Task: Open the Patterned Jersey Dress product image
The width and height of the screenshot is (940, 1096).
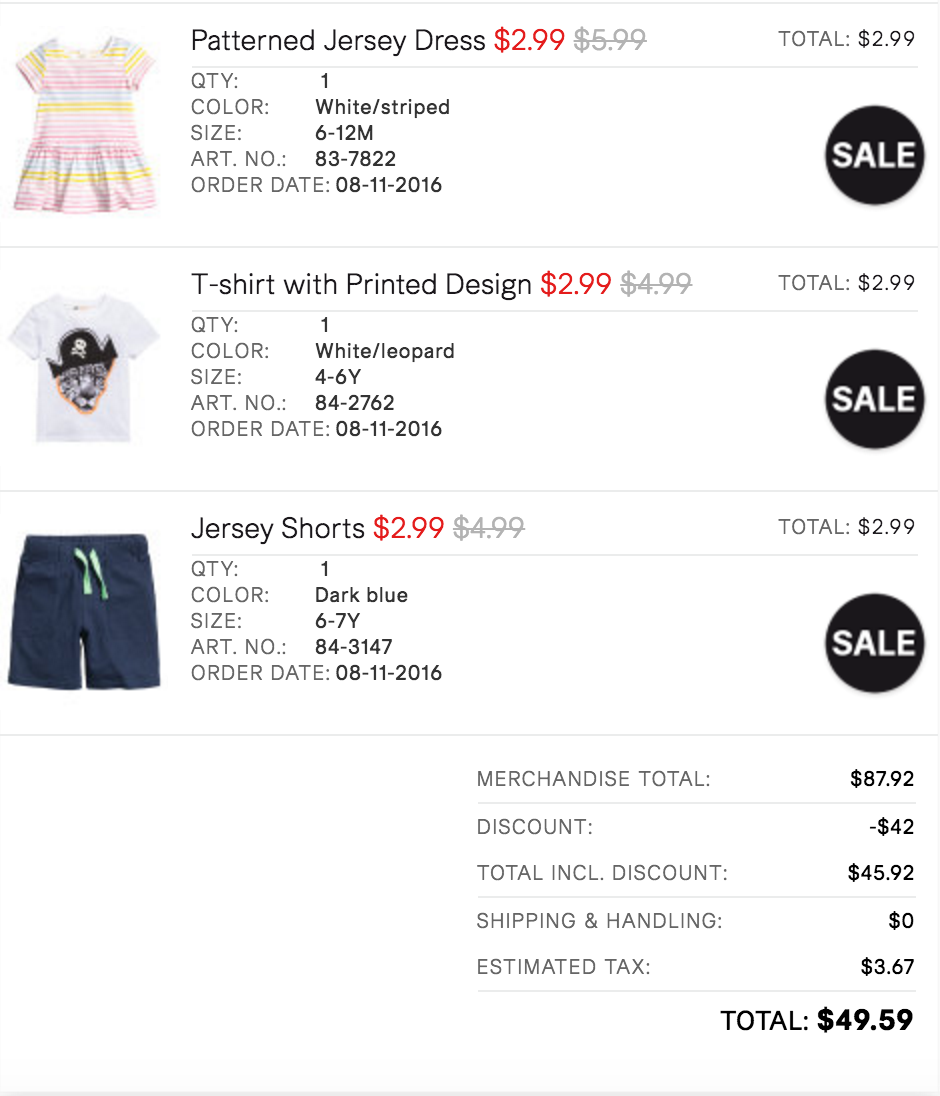Action: 86,124
